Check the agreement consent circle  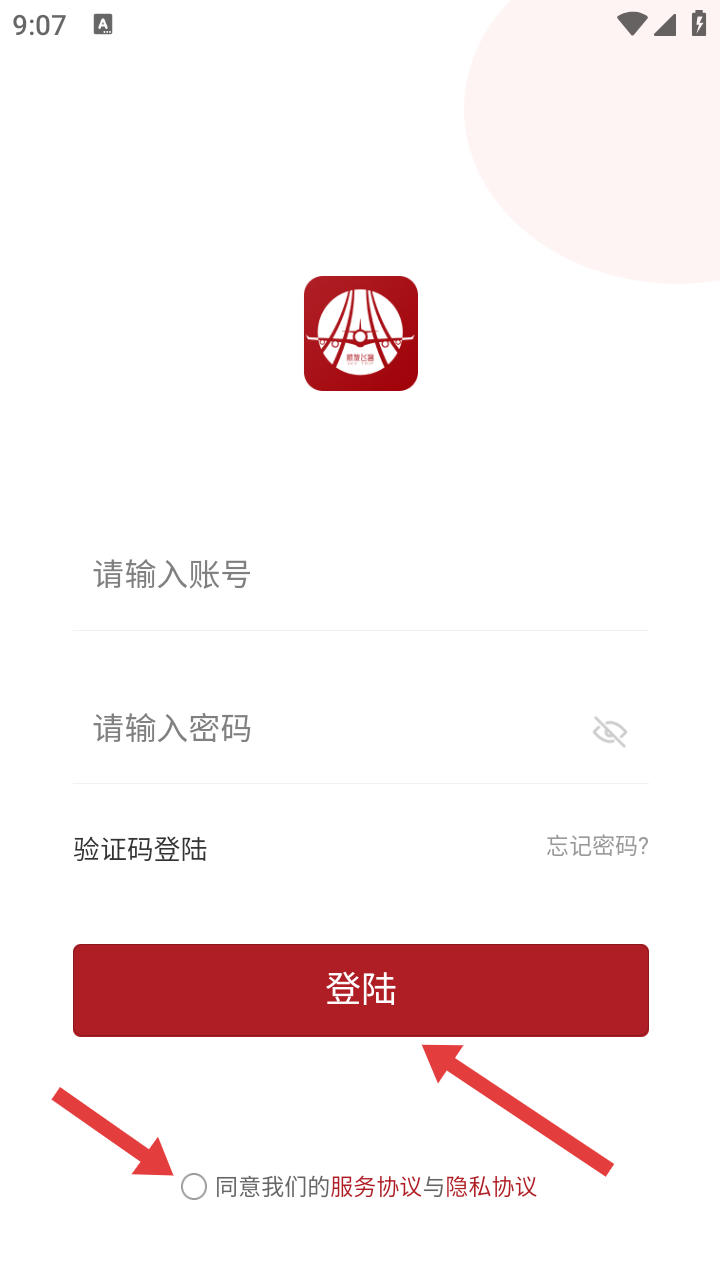tap(194, 1187)
